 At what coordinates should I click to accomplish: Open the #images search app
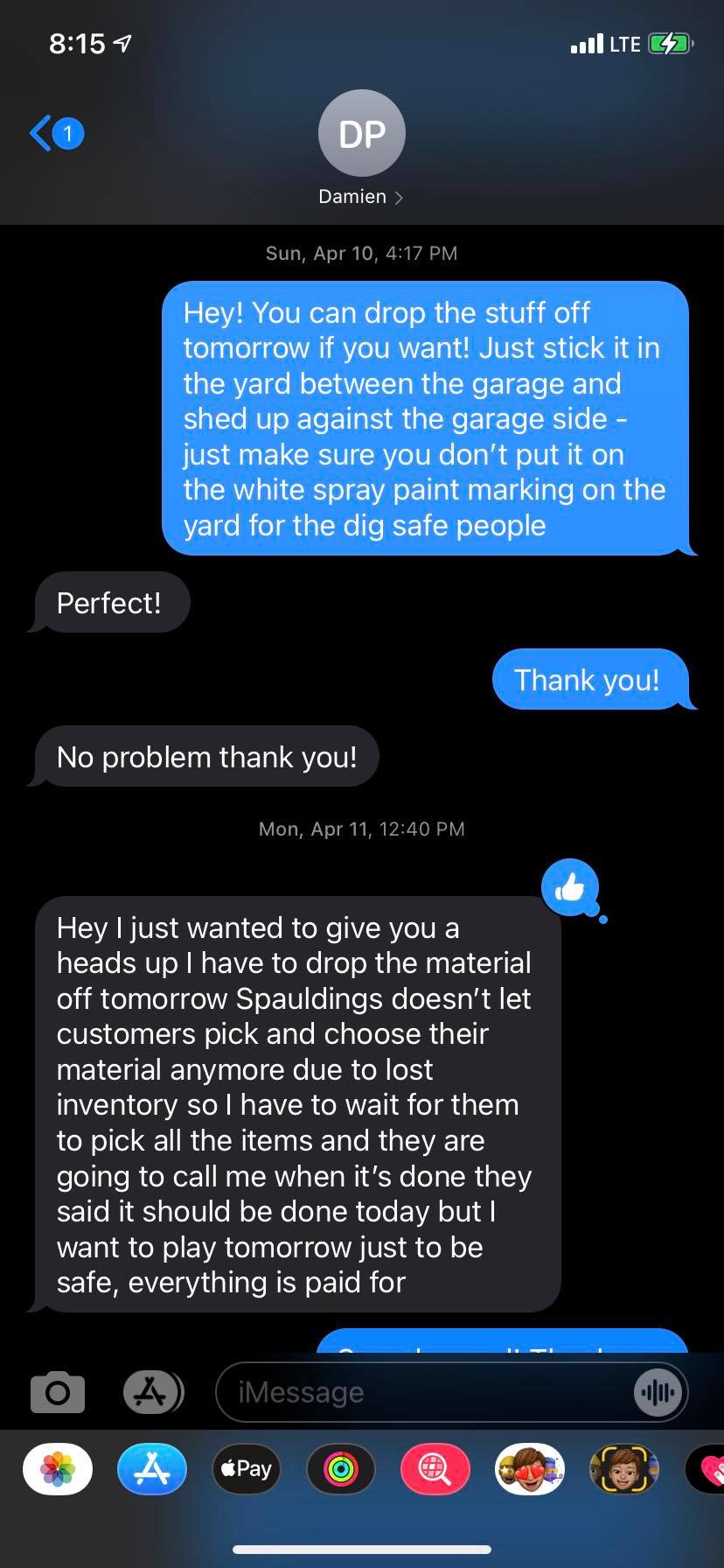coord(435,1469)
